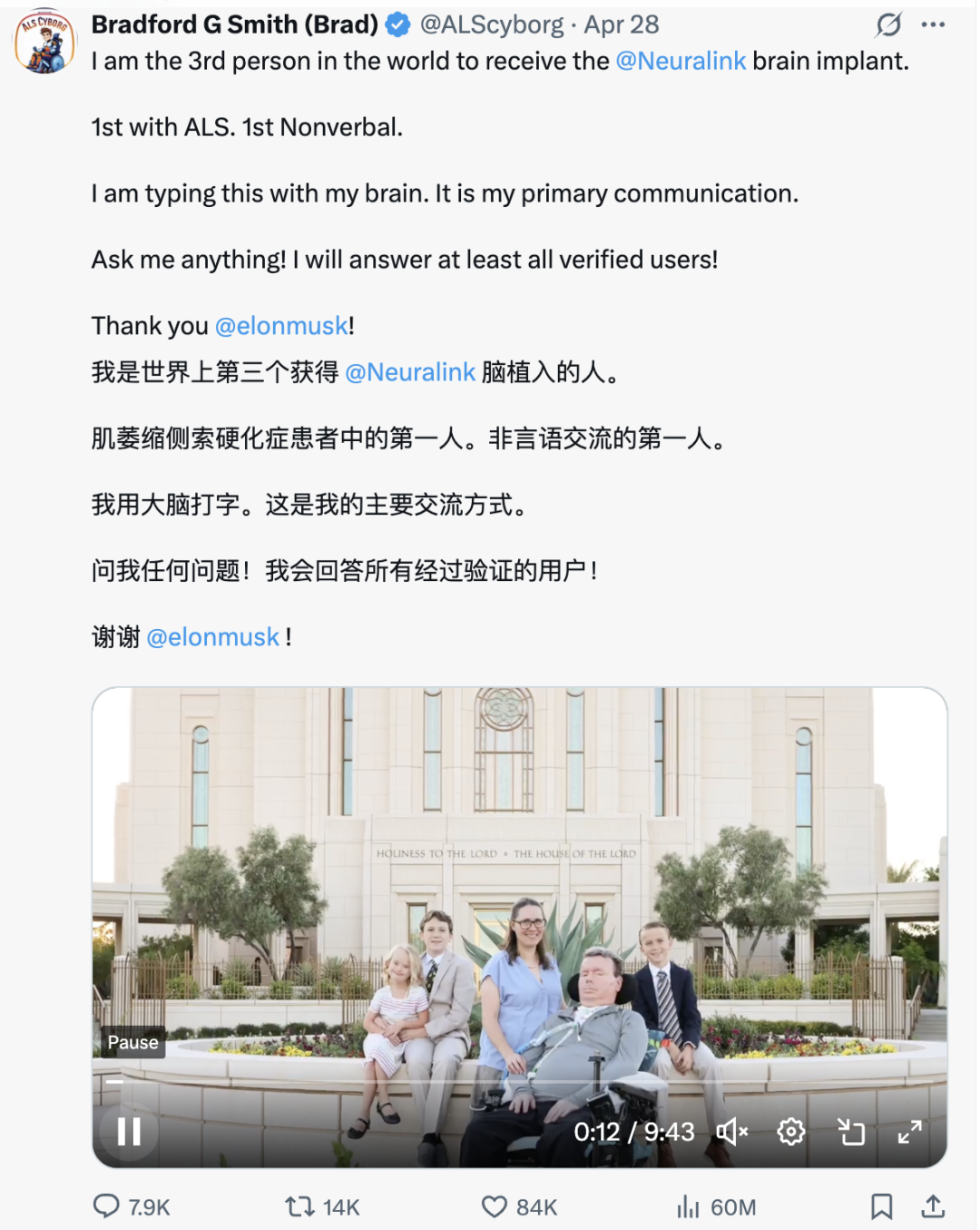Expand the video to fullscreen
The width and height of the screenshot is (980, 1230).
909,1131
